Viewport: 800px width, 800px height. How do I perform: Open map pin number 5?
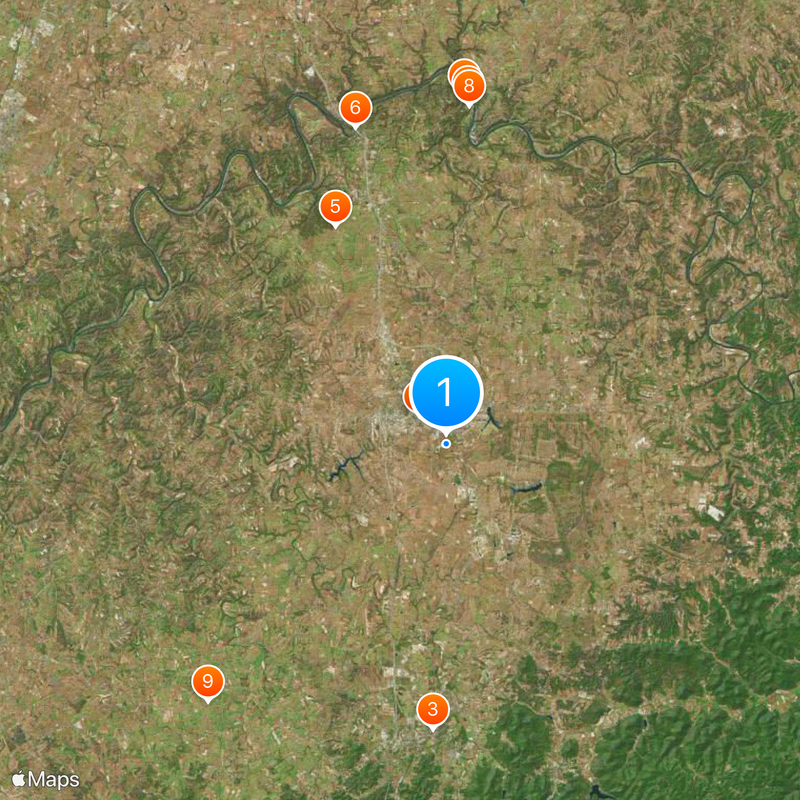click(x=335, y=207)
